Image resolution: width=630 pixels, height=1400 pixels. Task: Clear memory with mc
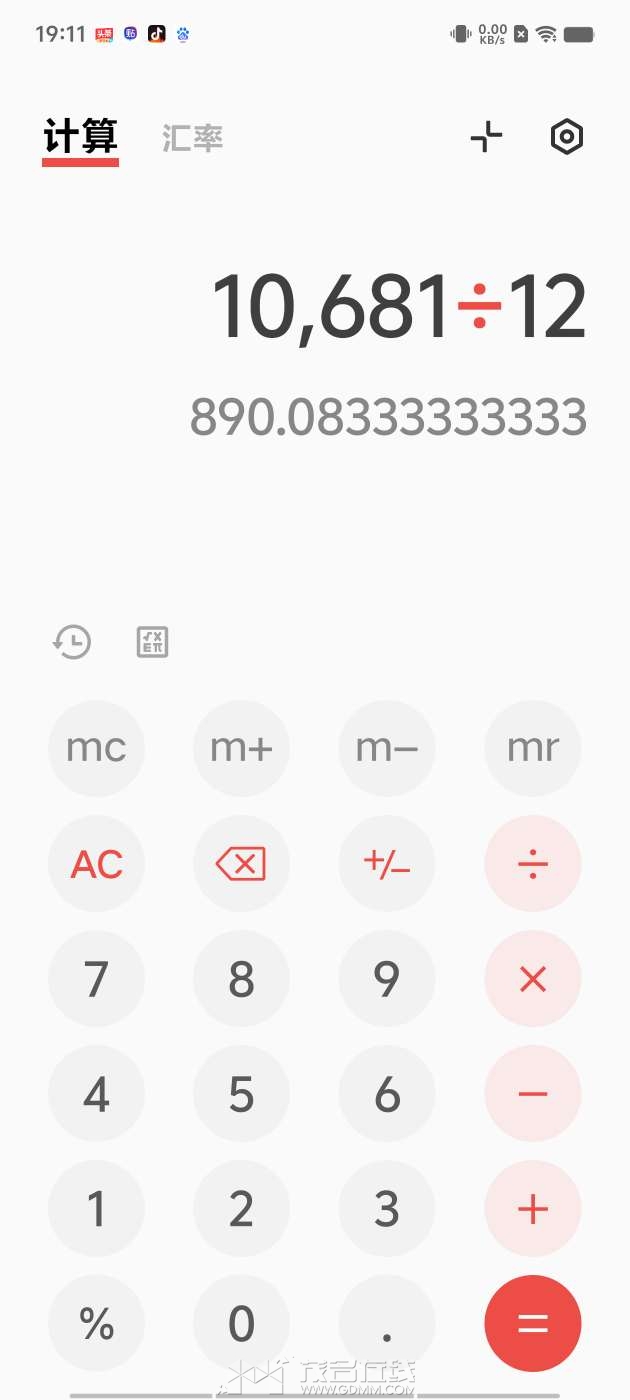[x=96, y=748]
